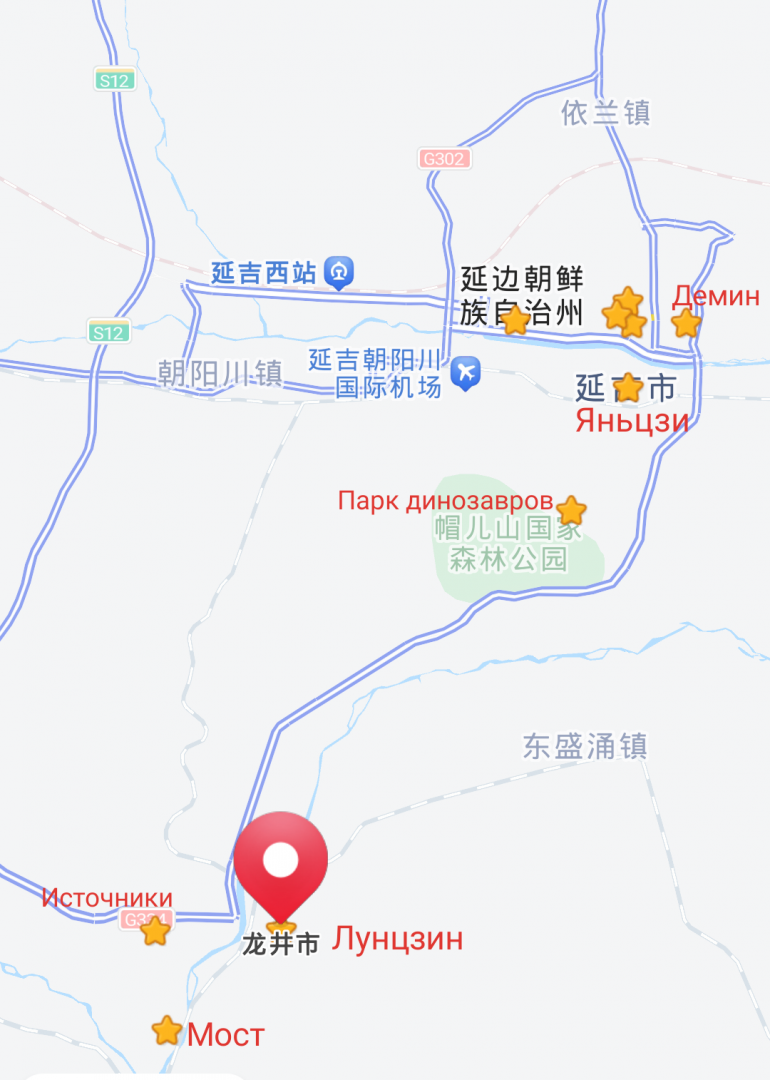Open the favorite star near the G304 badge

point(155,931)
